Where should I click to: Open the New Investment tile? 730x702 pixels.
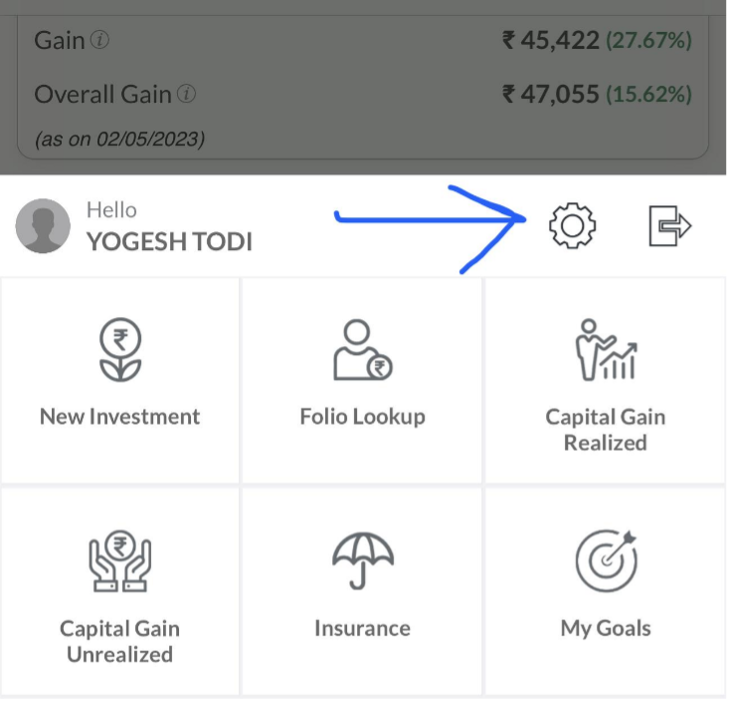120,380
